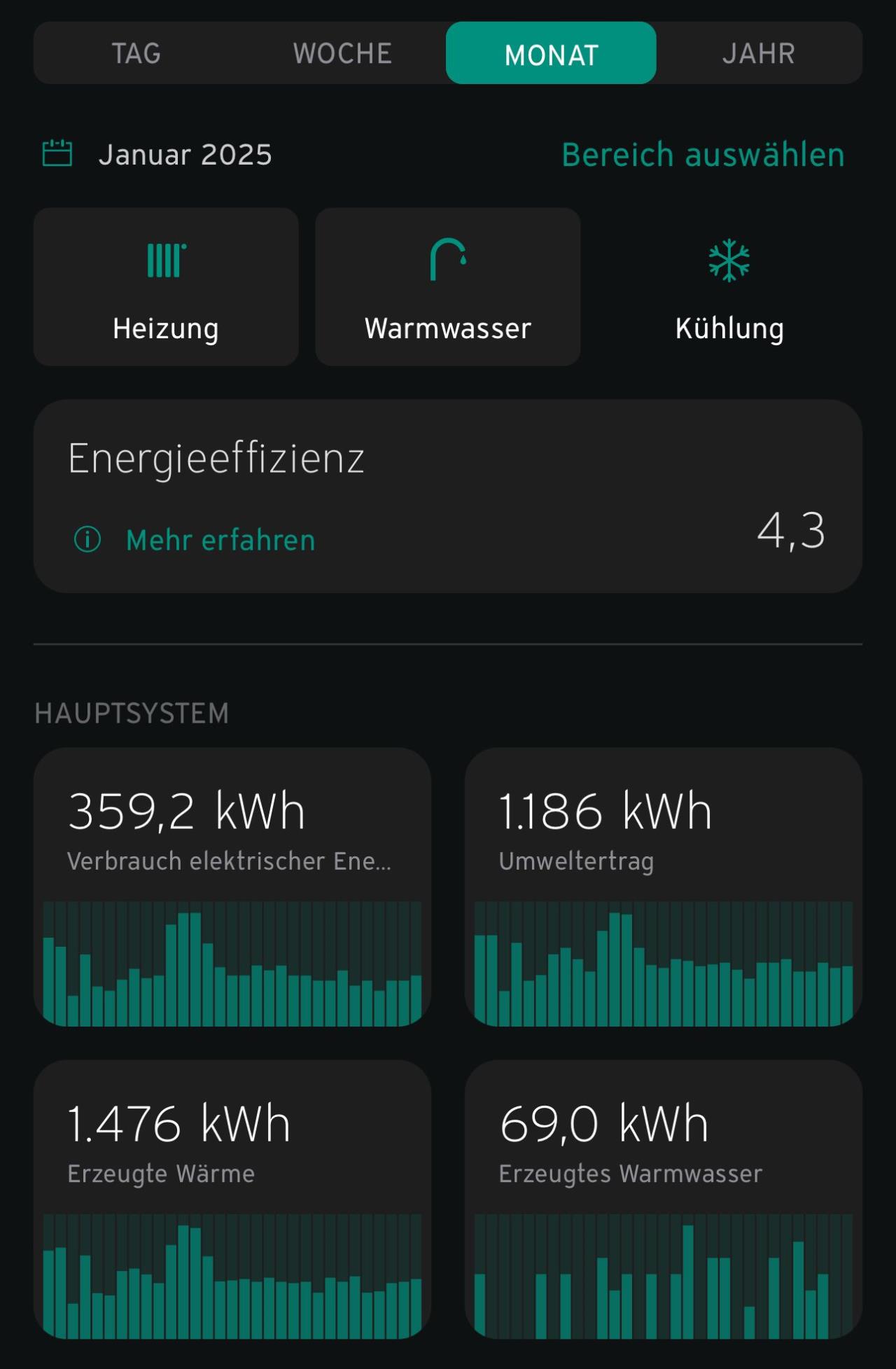896x1369 pixels.
Task: Select the WOCHE tab
Action: pos(342,53)
